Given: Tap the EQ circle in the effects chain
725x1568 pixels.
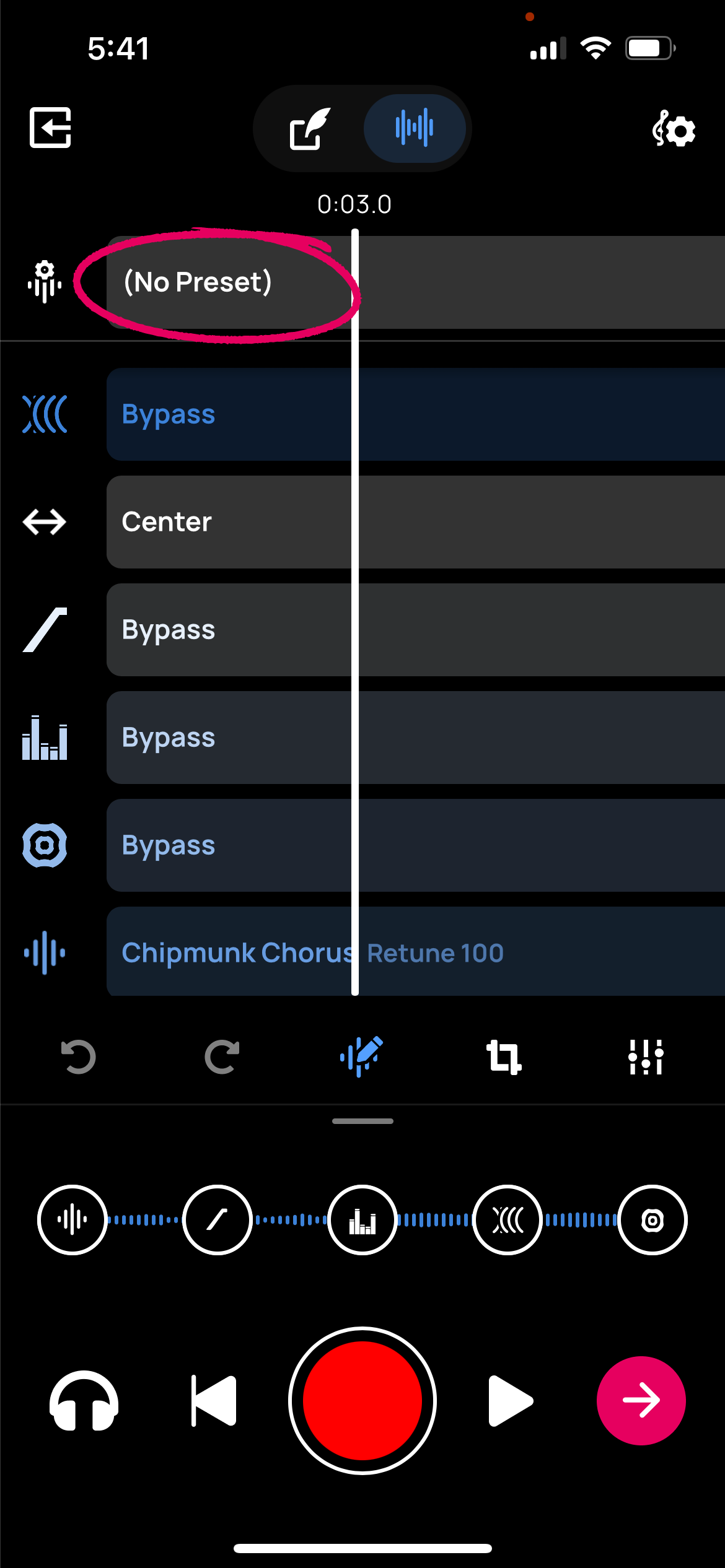Looking at the screenshot, I should (x=362, y=1220).
